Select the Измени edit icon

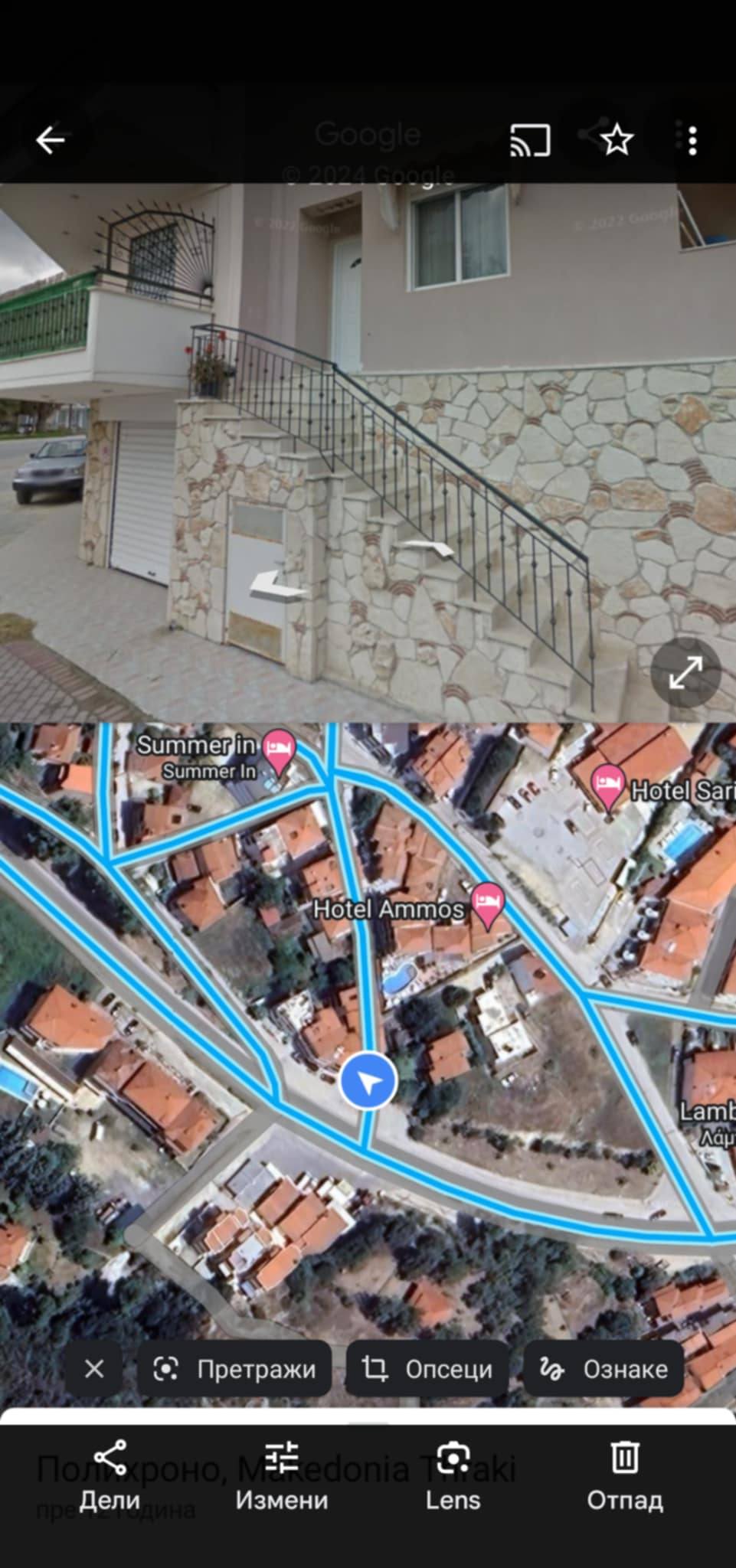tap(282, 1456)
